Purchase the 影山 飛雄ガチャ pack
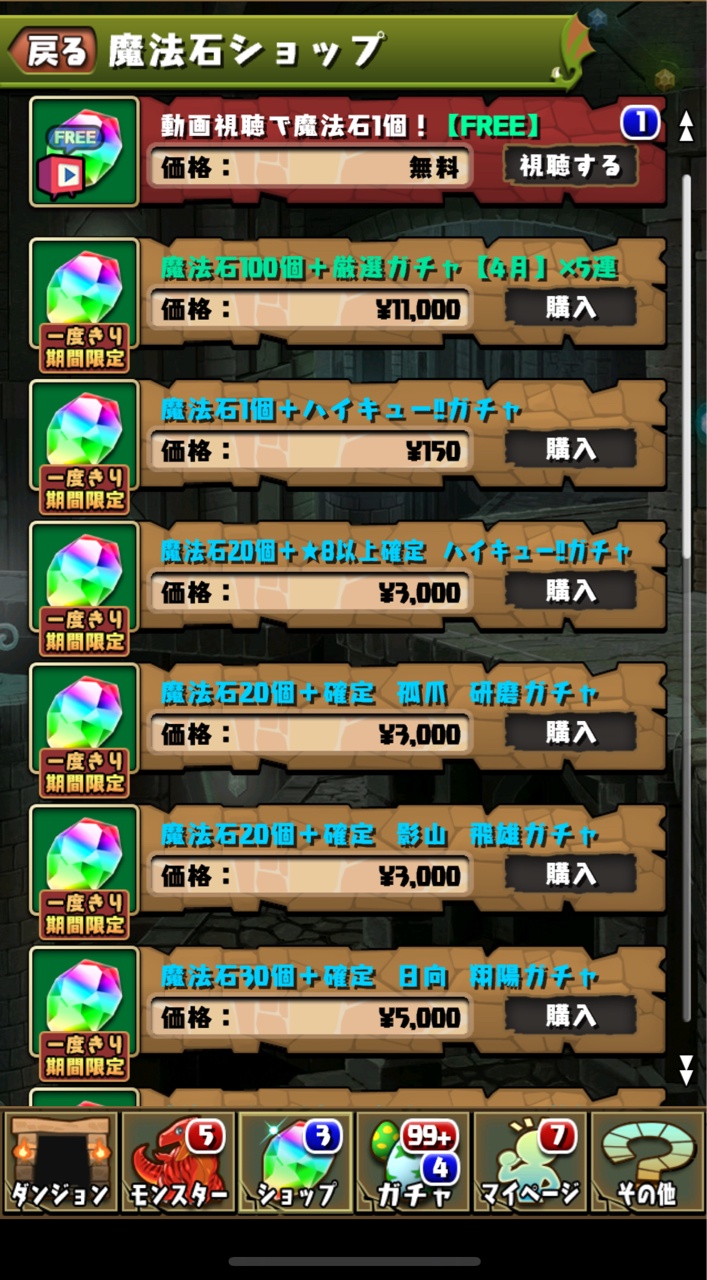707x1280 pixels. [x=570, y=876]
